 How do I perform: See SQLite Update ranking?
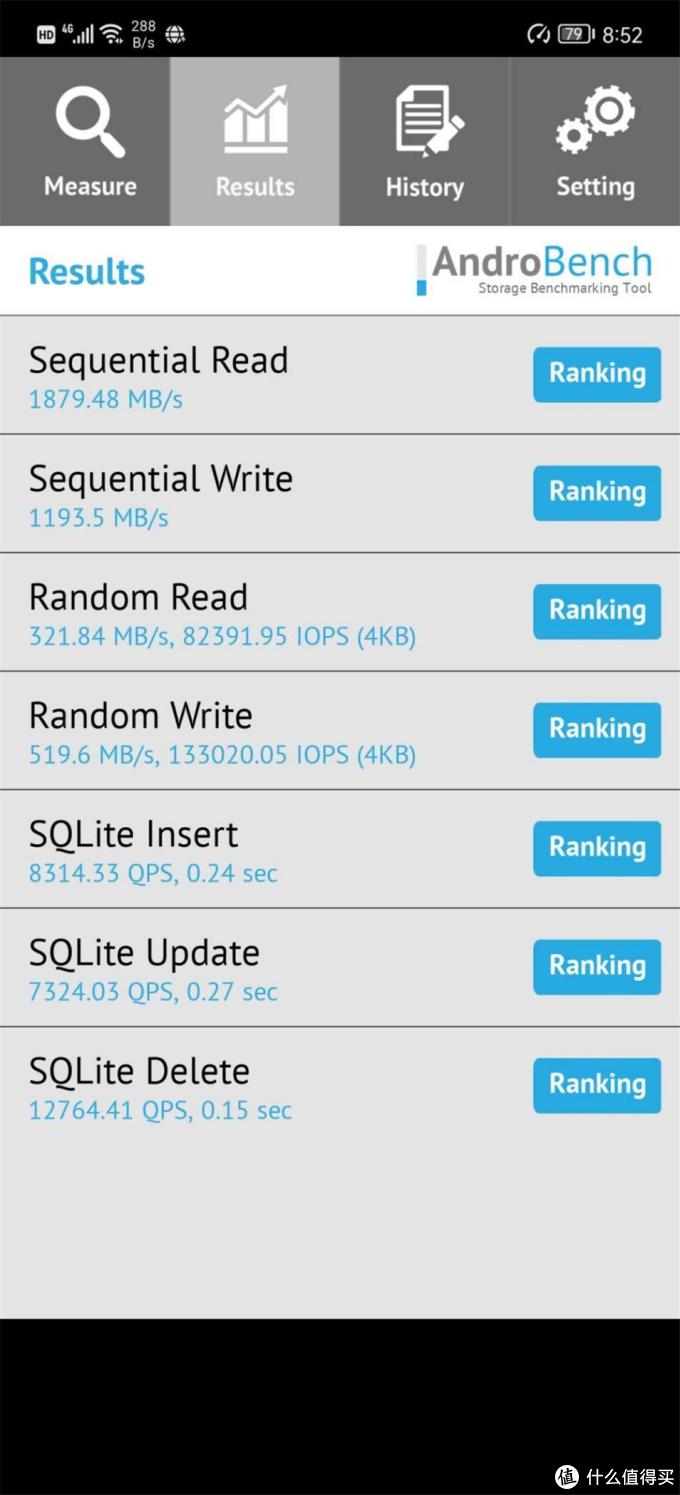597,966
